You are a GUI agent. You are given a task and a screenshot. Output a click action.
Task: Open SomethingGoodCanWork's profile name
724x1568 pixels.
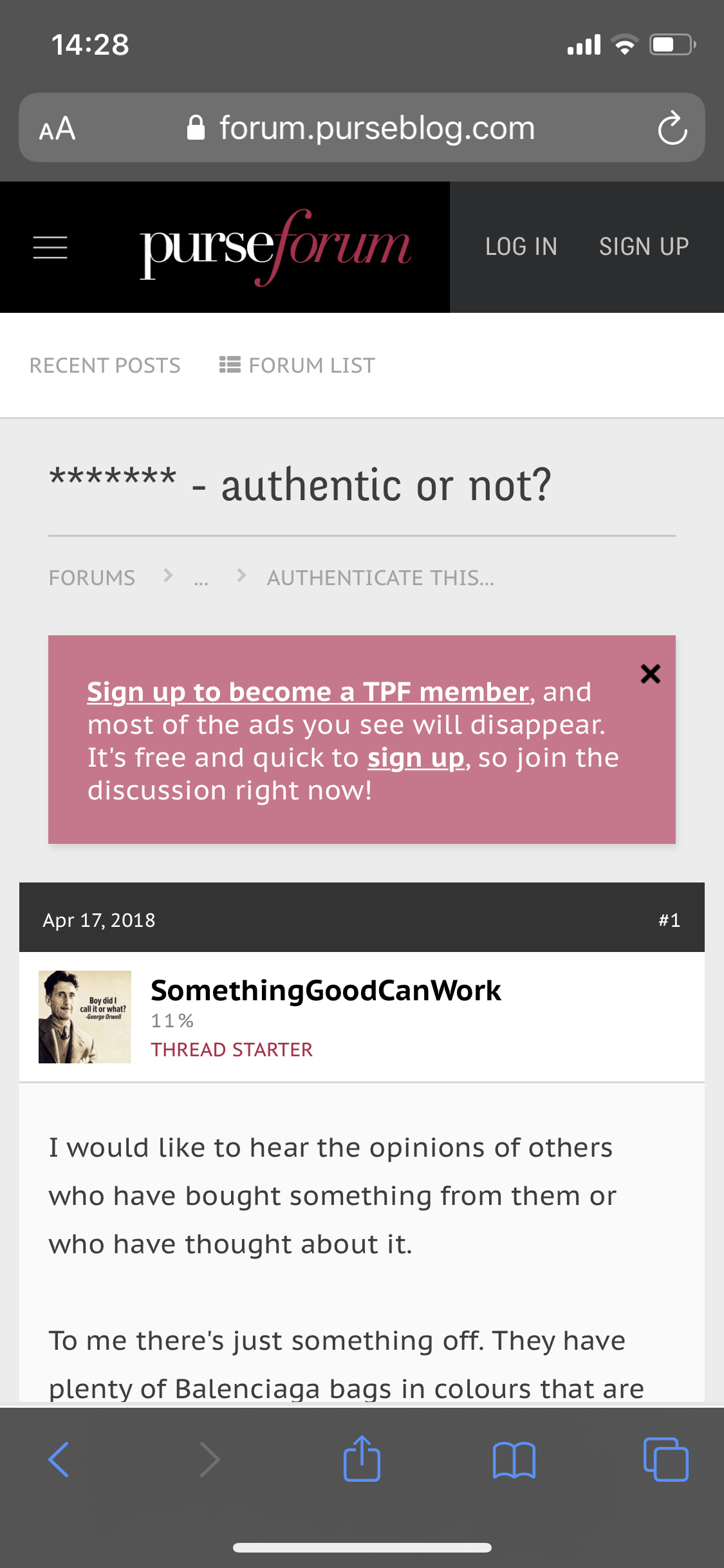pos(326,990)
